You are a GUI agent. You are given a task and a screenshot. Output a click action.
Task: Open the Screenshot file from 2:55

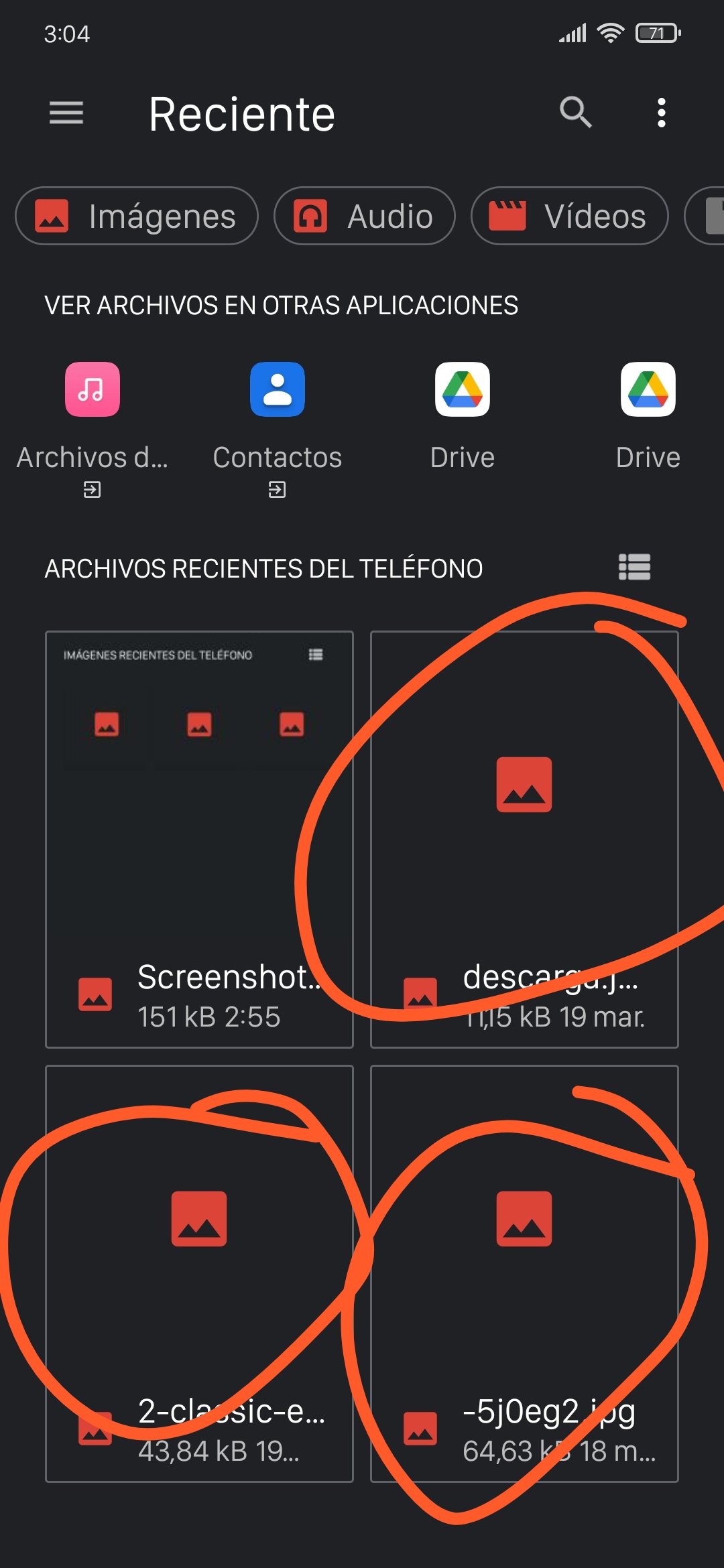pyautogui.click(x=199, y=840)
